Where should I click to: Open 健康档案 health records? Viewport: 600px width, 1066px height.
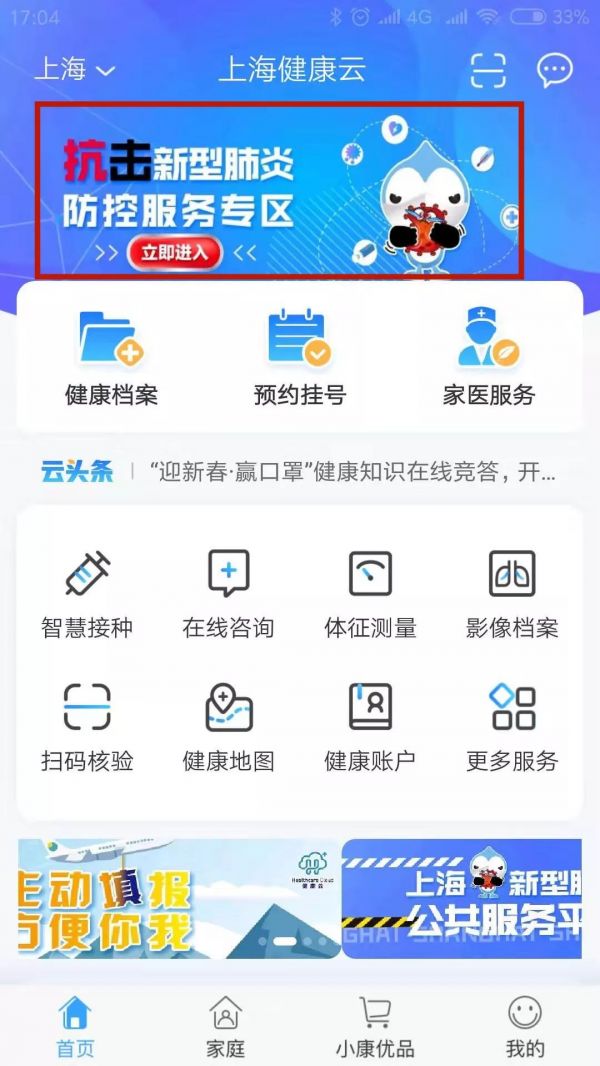coord(111,357)
